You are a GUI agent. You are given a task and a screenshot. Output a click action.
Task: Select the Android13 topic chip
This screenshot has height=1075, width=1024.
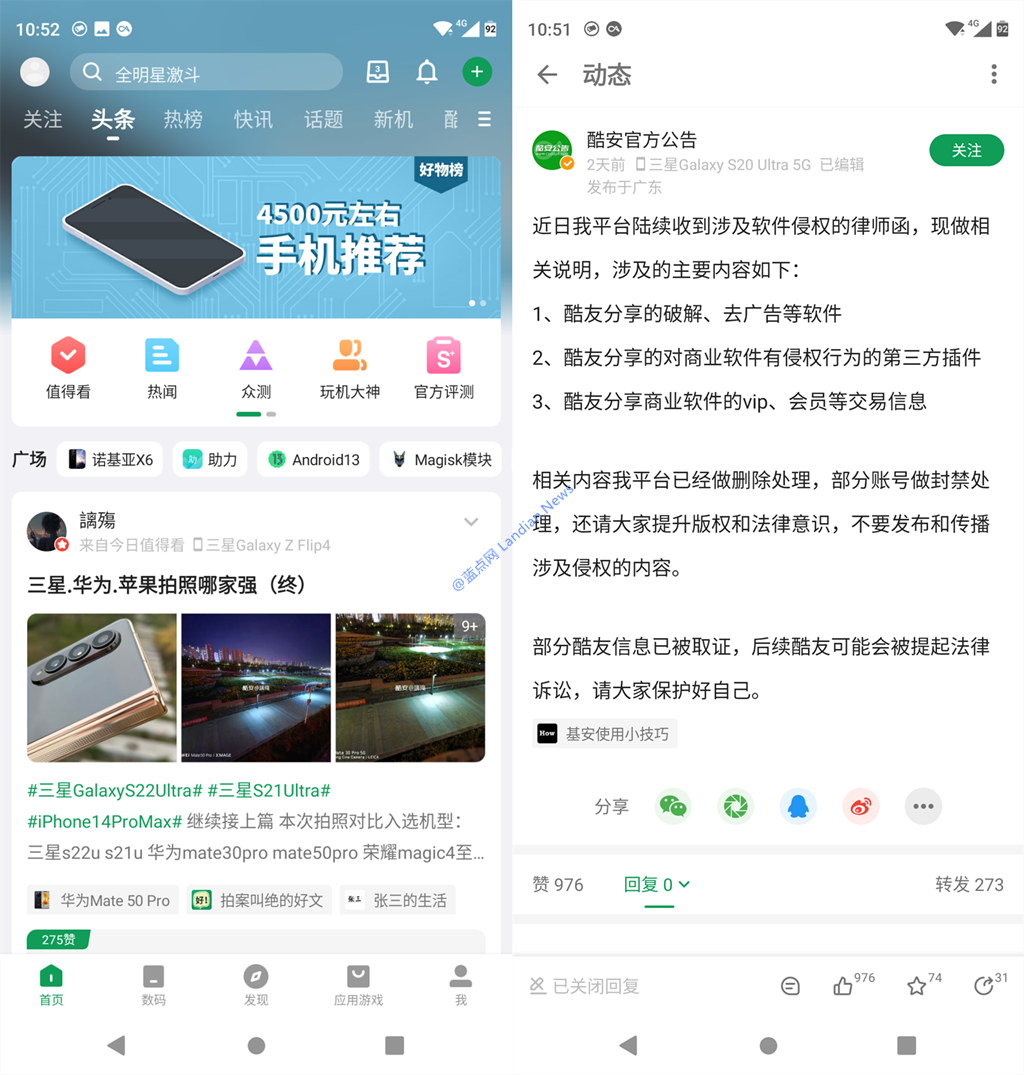(314, 460)
